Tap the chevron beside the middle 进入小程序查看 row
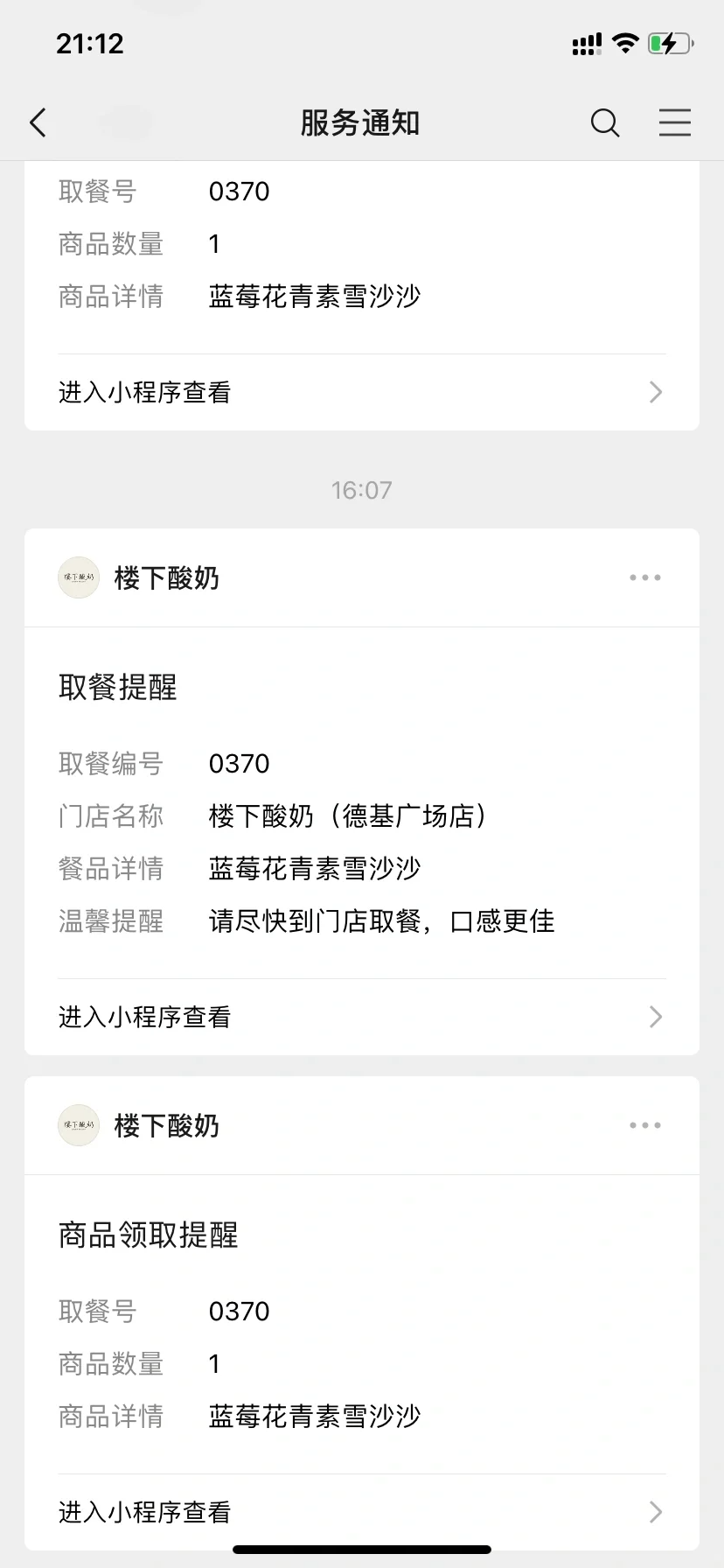Screen dimensions: 724x1568 655,1016
